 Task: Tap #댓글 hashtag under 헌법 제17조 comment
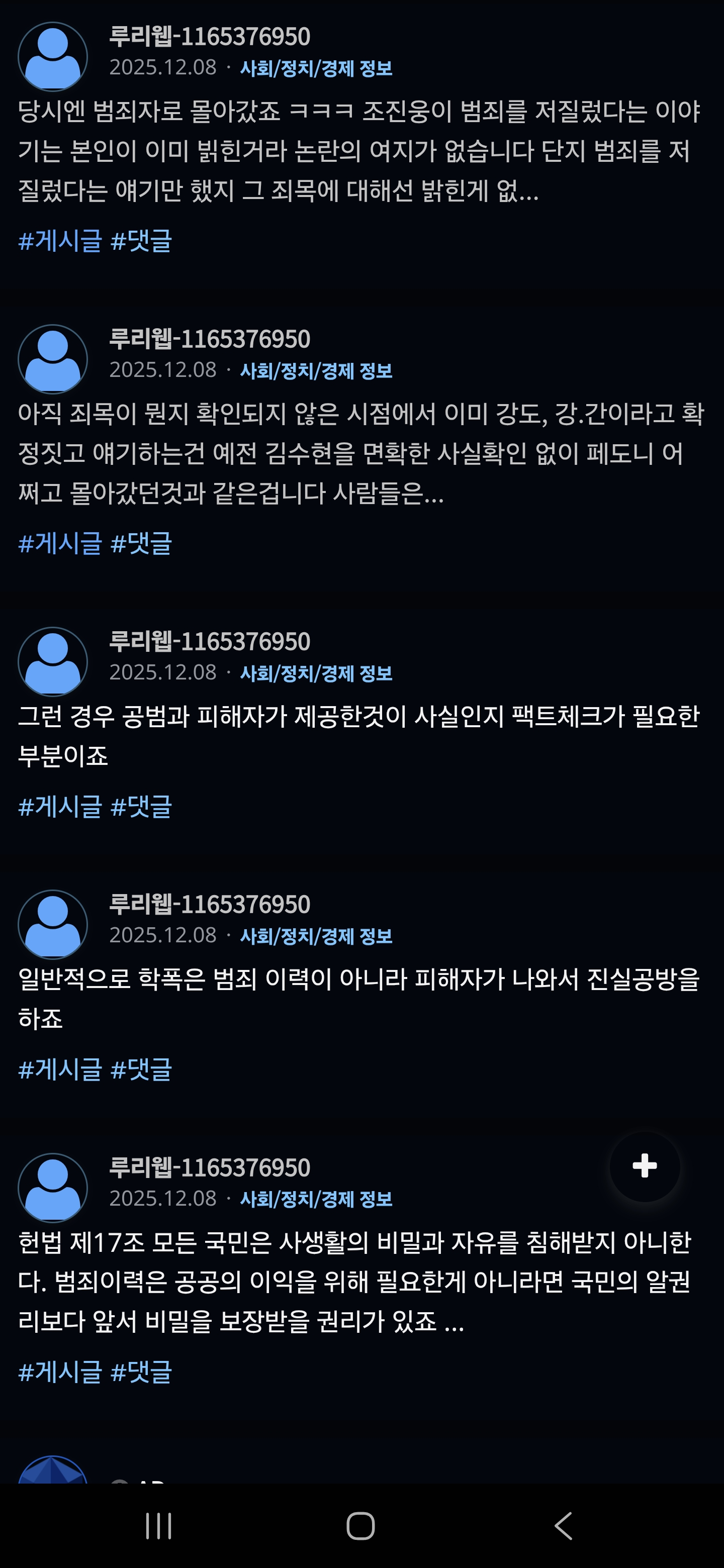141,1371
